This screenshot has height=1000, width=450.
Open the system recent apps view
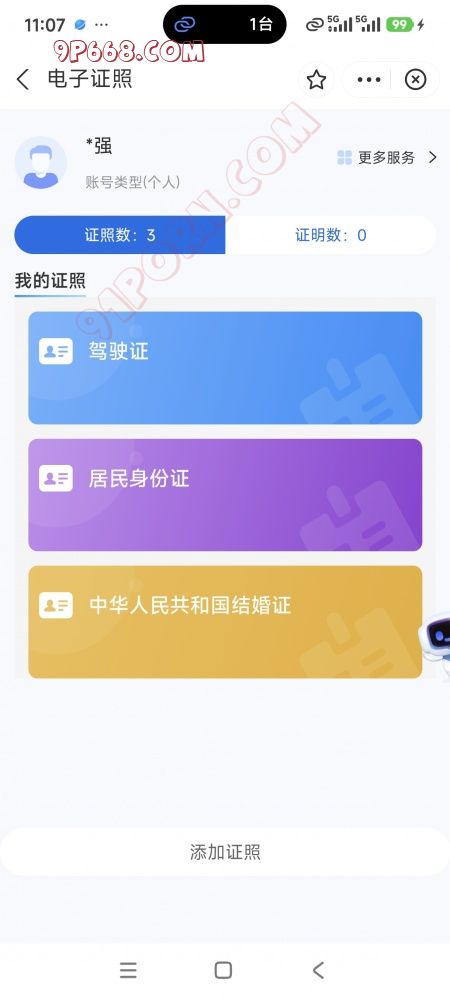click(128, 970)
